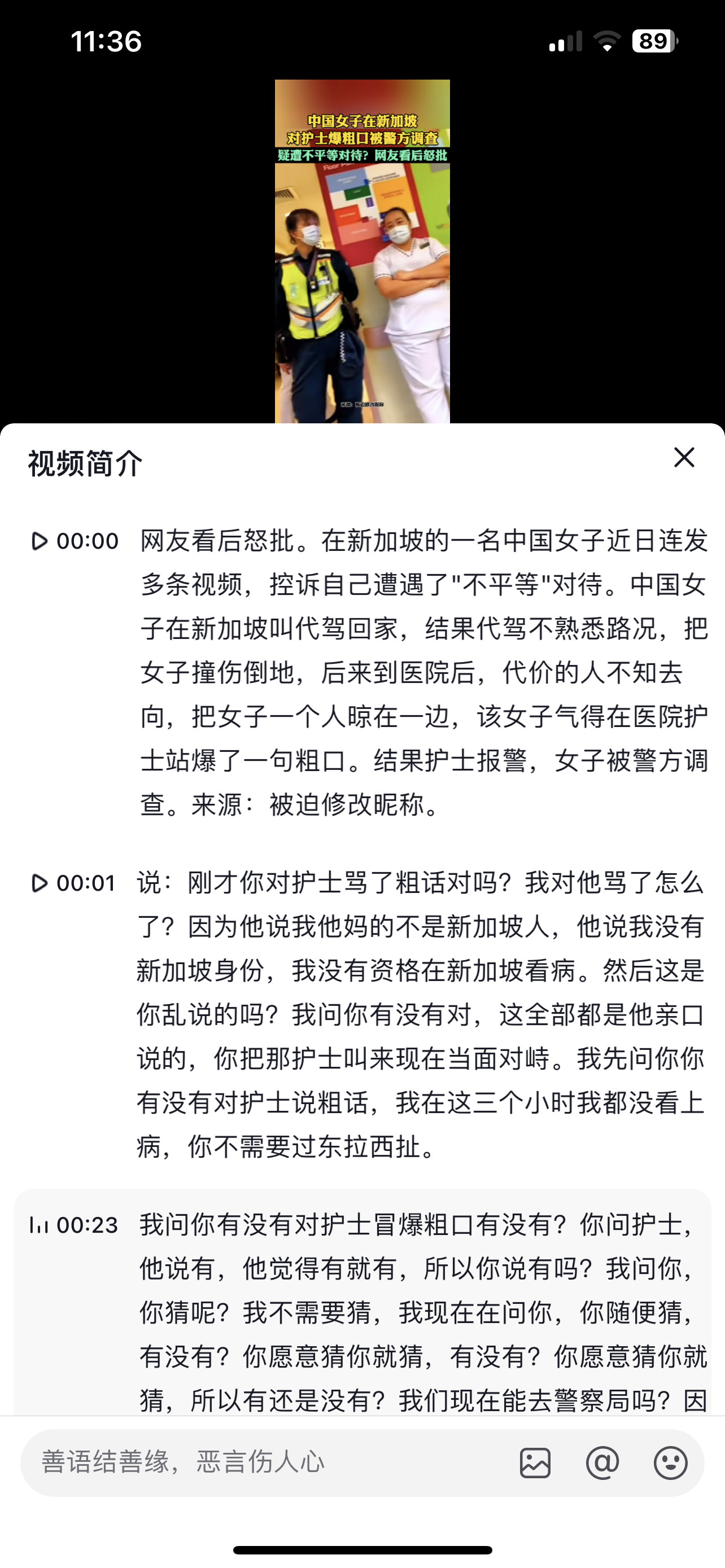The height and width of the screenshot is (1568, 725).
Task: Open the emoji picker
Action: (670, 1462)
